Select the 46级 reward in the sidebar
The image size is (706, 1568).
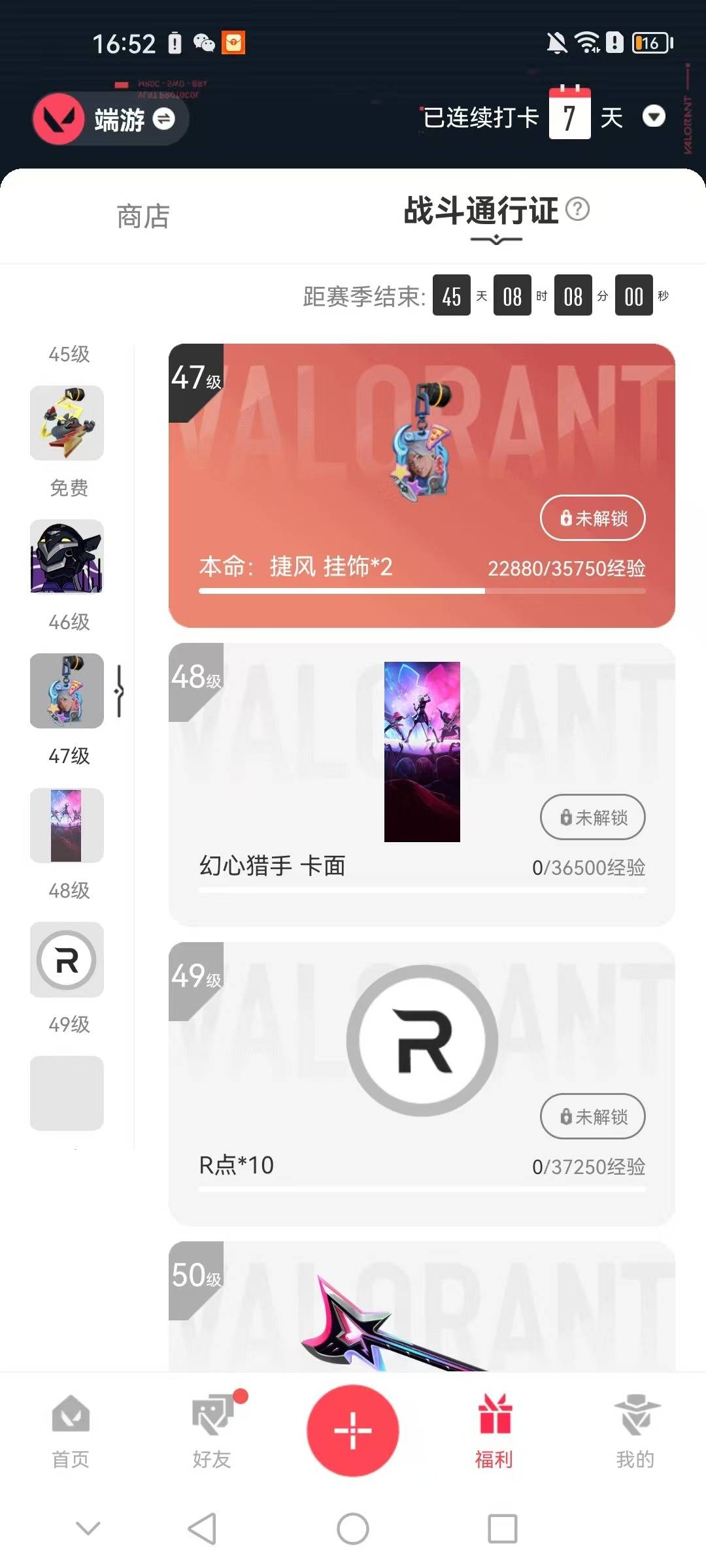66,557
